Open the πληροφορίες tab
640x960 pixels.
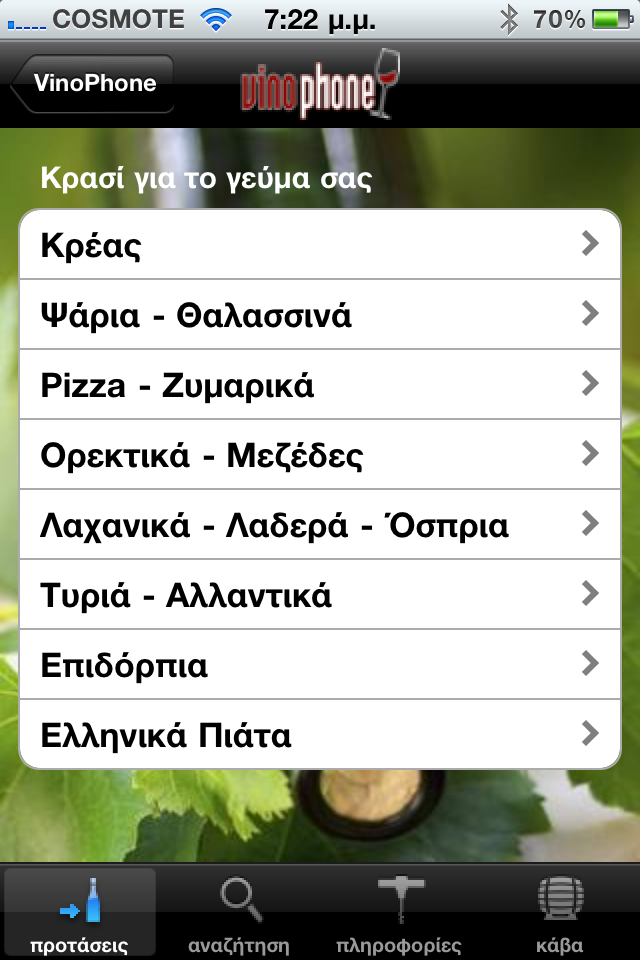399,914
